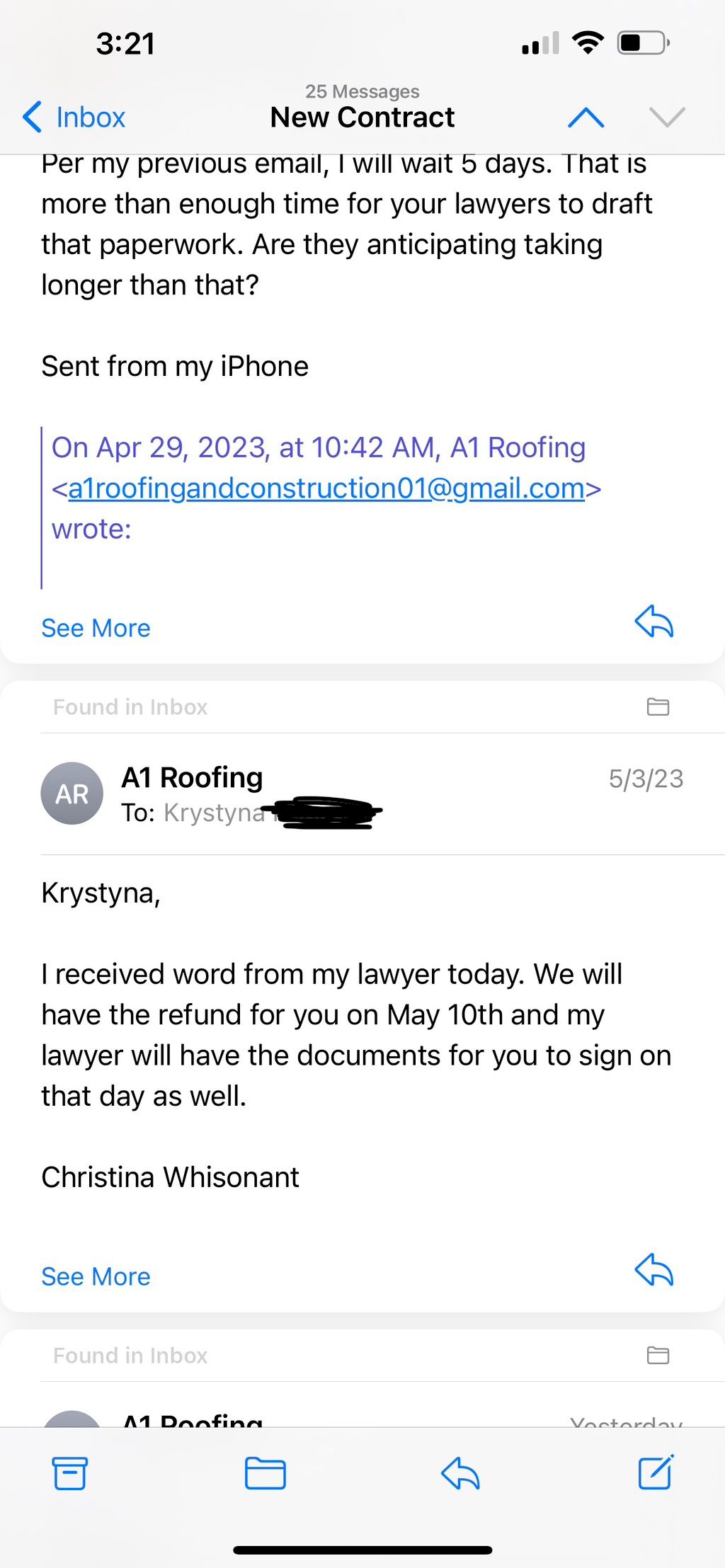Reply to Christina Whisonant's refund email

pos(653,1269)
